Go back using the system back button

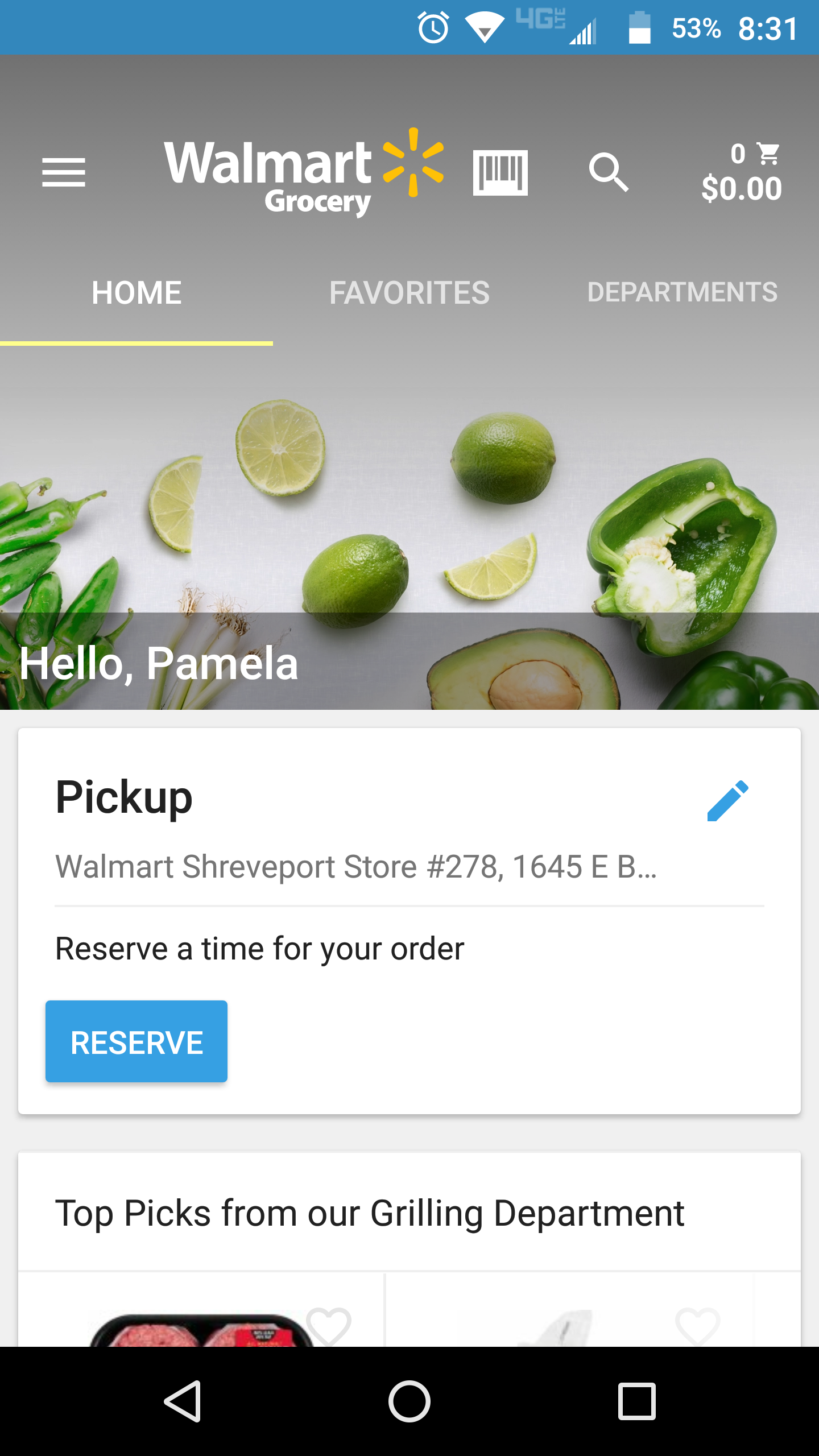point(182,1401)
